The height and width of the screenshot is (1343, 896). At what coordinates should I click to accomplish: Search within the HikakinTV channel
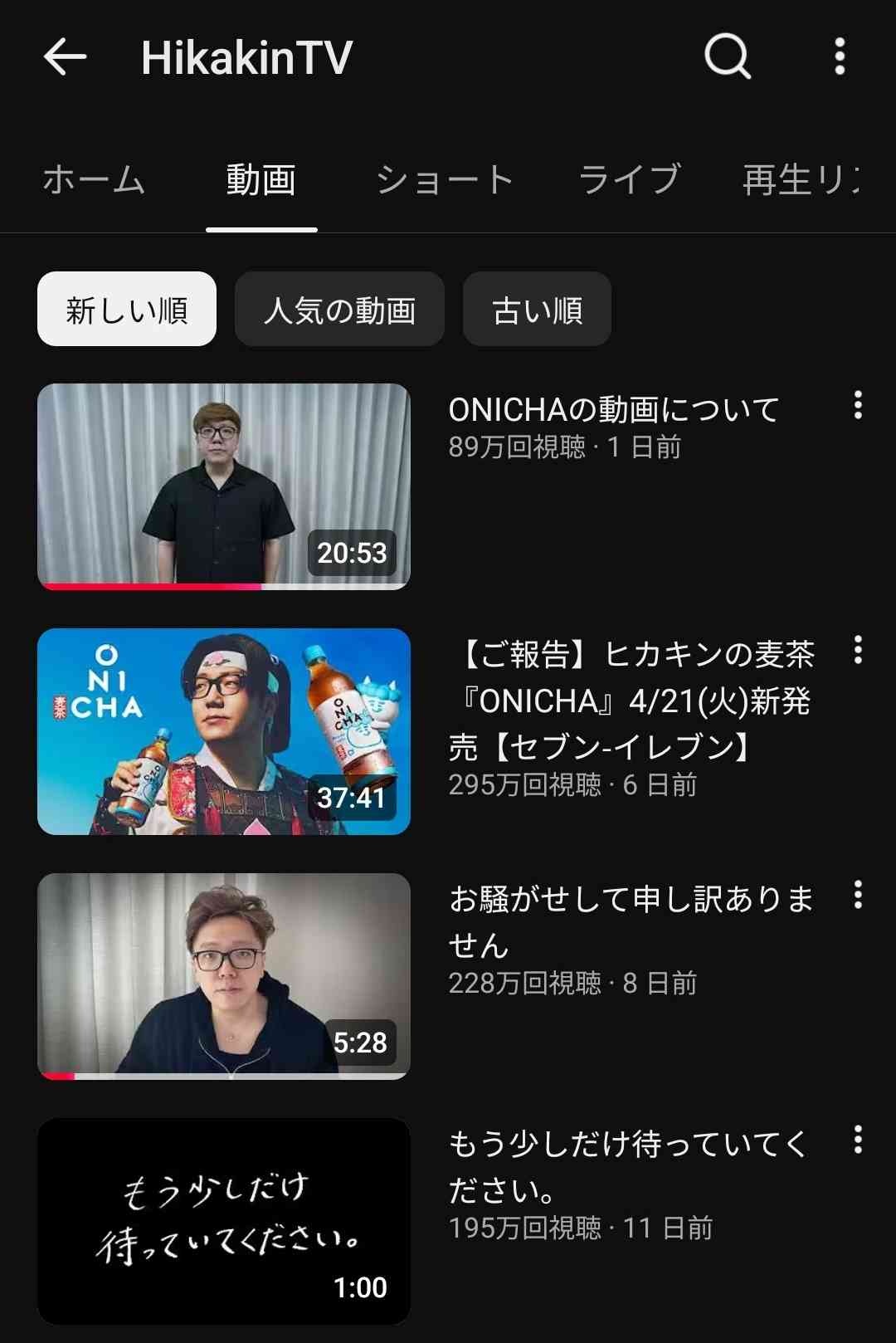728,57
